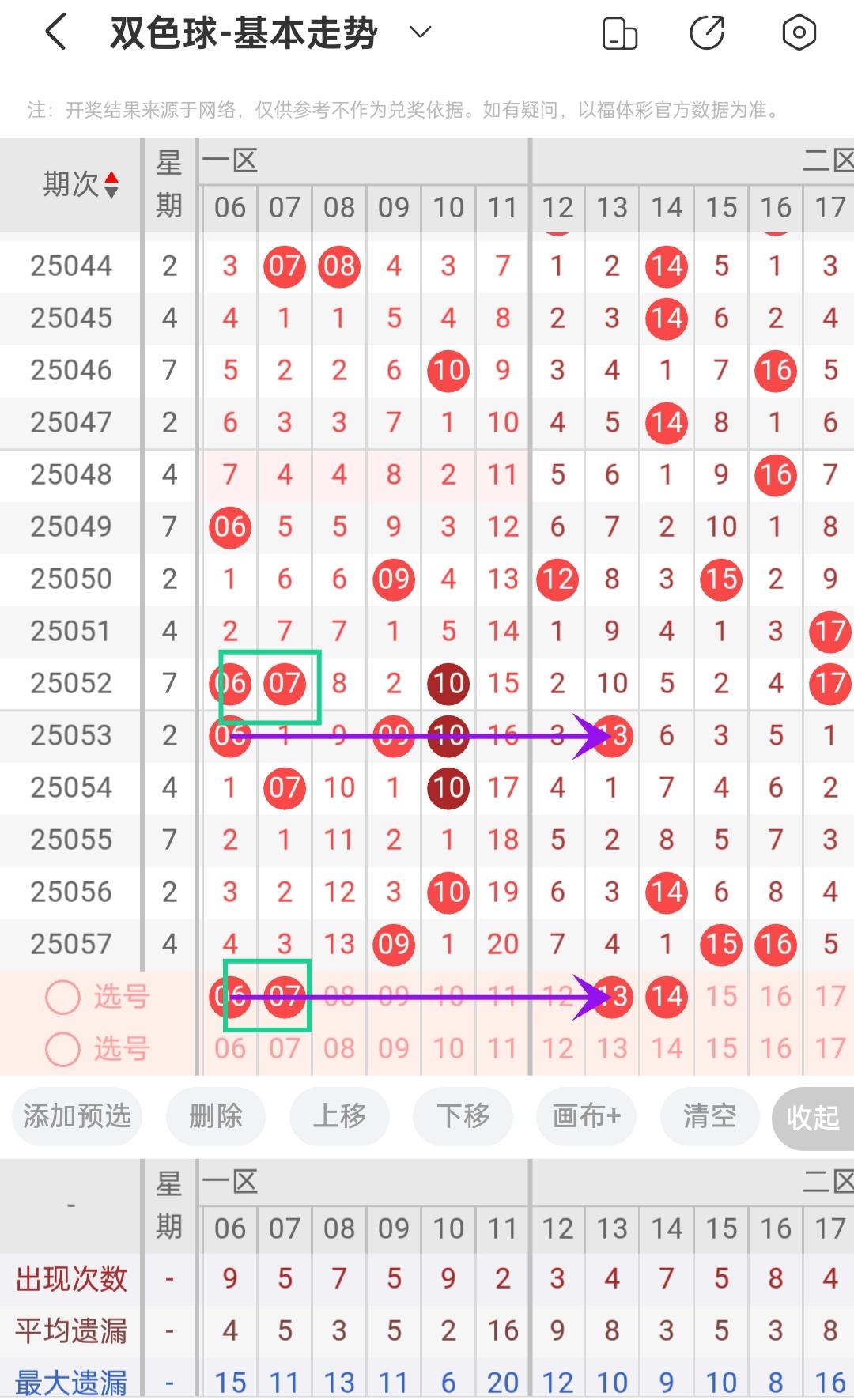The height and width of the screenshot is (1400, 854).
Task: Move the selection up with 上移
Action: point(339,1115)
